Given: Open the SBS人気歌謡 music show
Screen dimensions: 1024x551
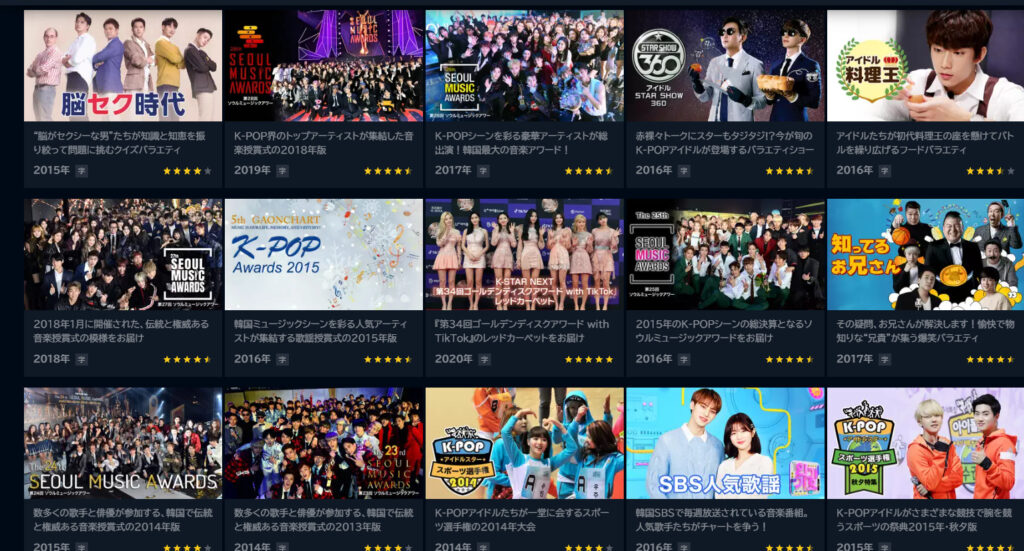Looking at the screenshot, I should click(725, 443).
